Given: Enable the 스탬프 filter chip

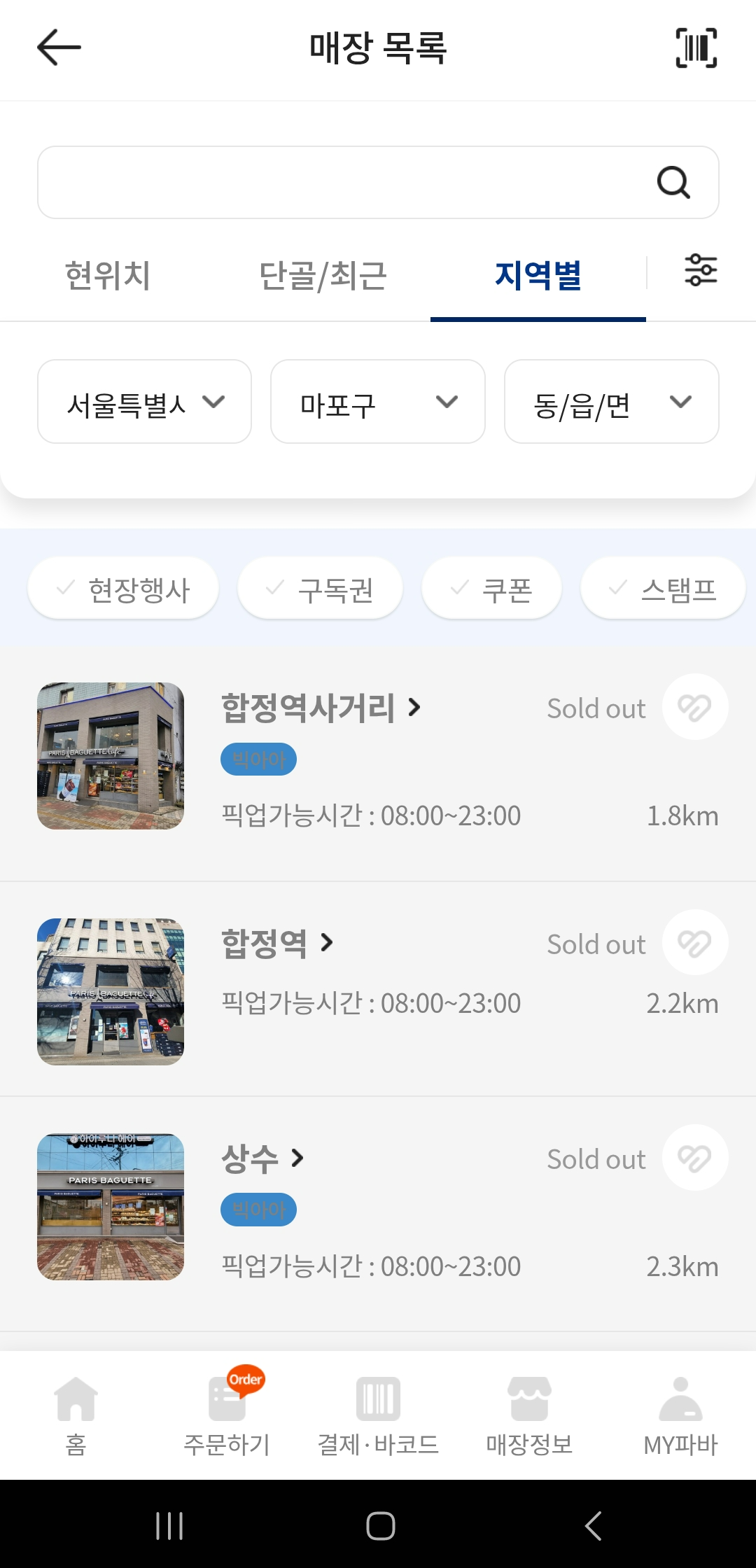Looking at the screenshot, I should click(x=662, y=588).
